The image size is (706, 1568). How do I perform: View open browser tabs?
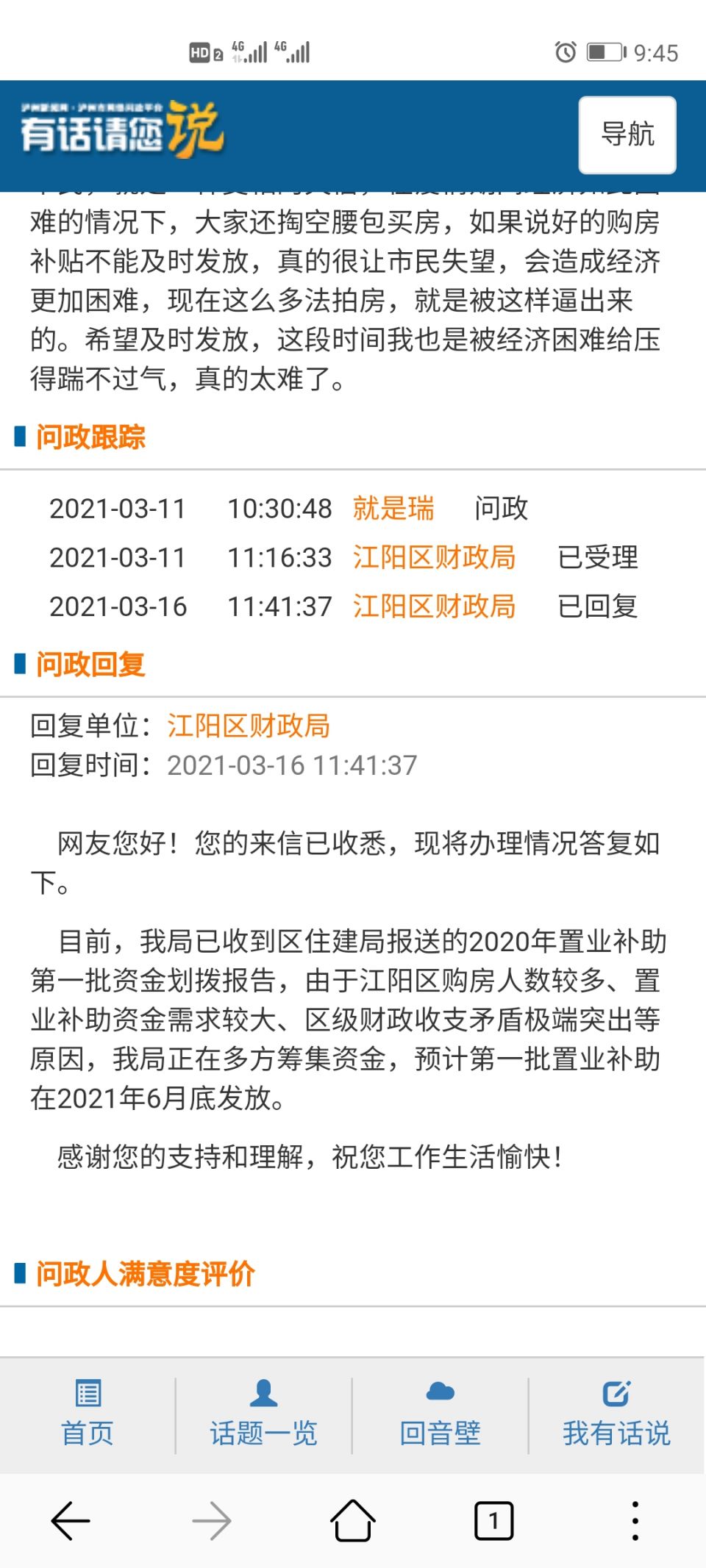pos(493,1520)
